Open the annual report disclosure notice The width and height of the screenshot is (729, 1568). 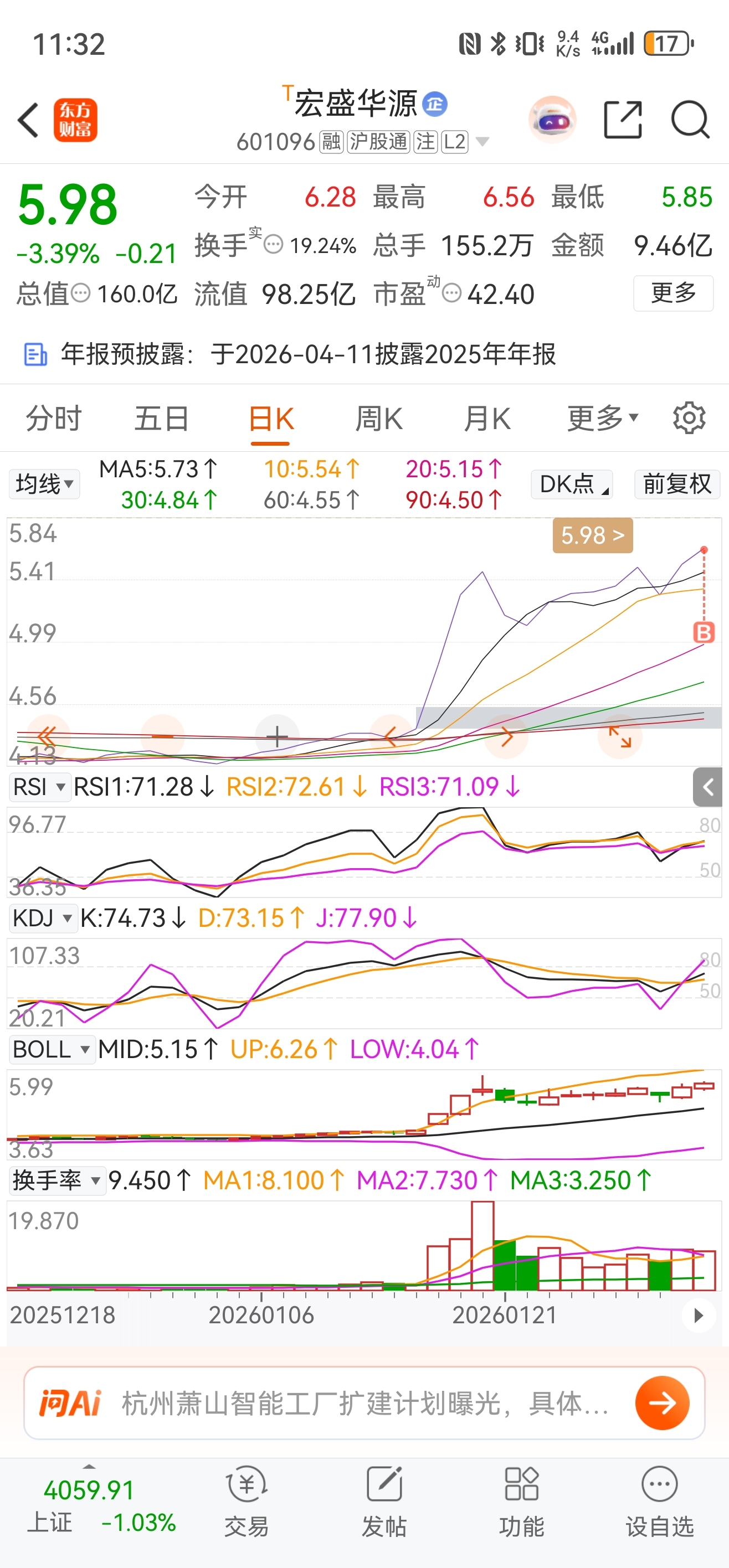point(307,354)
